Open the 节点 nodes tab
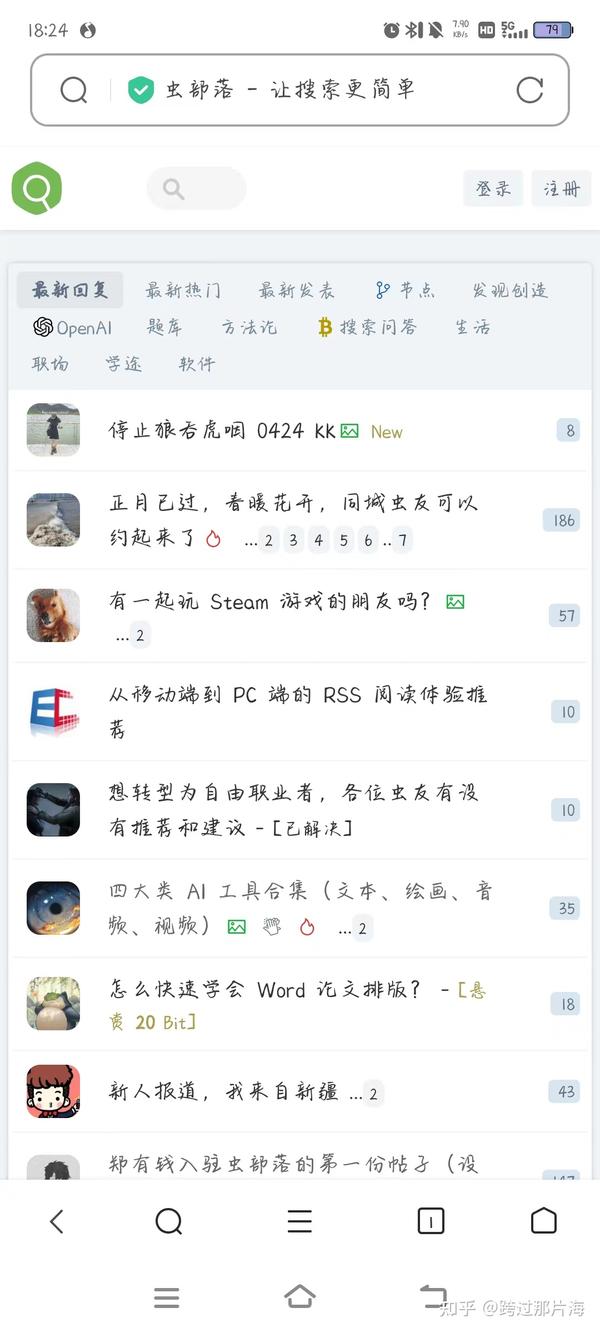Viewport: 600px width, 1333px height. point(405,290)
